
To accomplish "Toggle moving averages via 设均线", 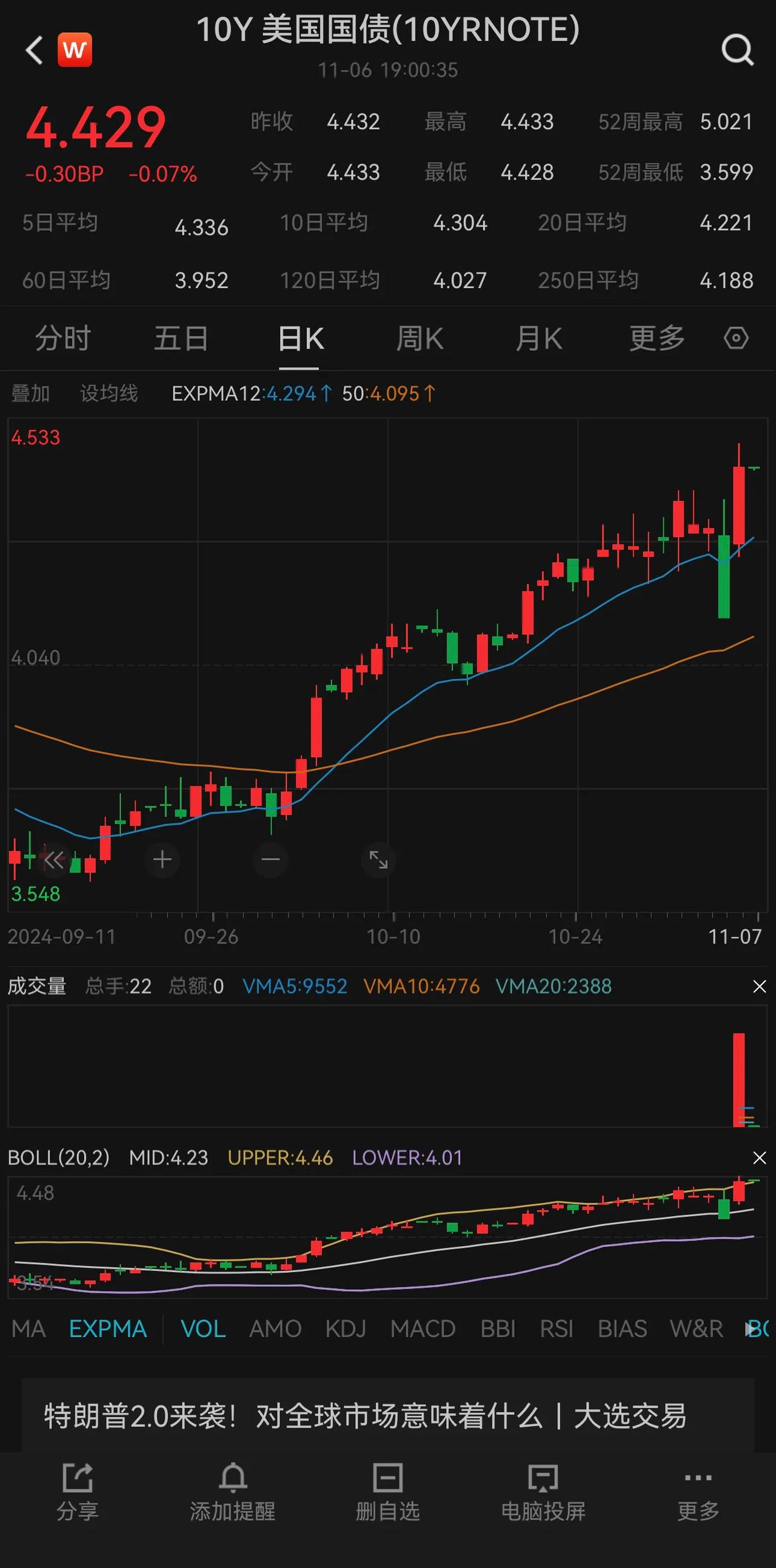I will pos(109,393).
